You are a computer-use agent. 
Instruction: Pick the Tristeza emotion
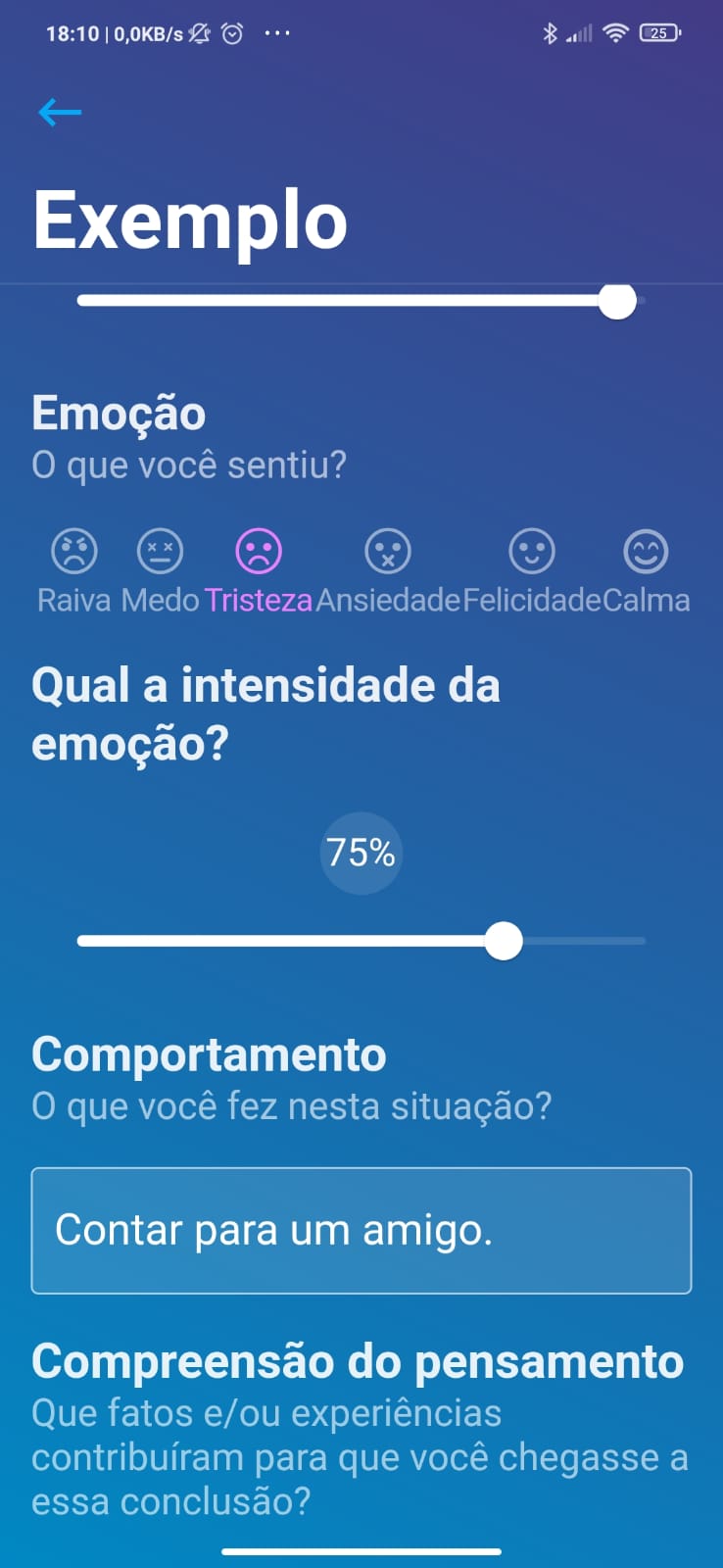259,552
